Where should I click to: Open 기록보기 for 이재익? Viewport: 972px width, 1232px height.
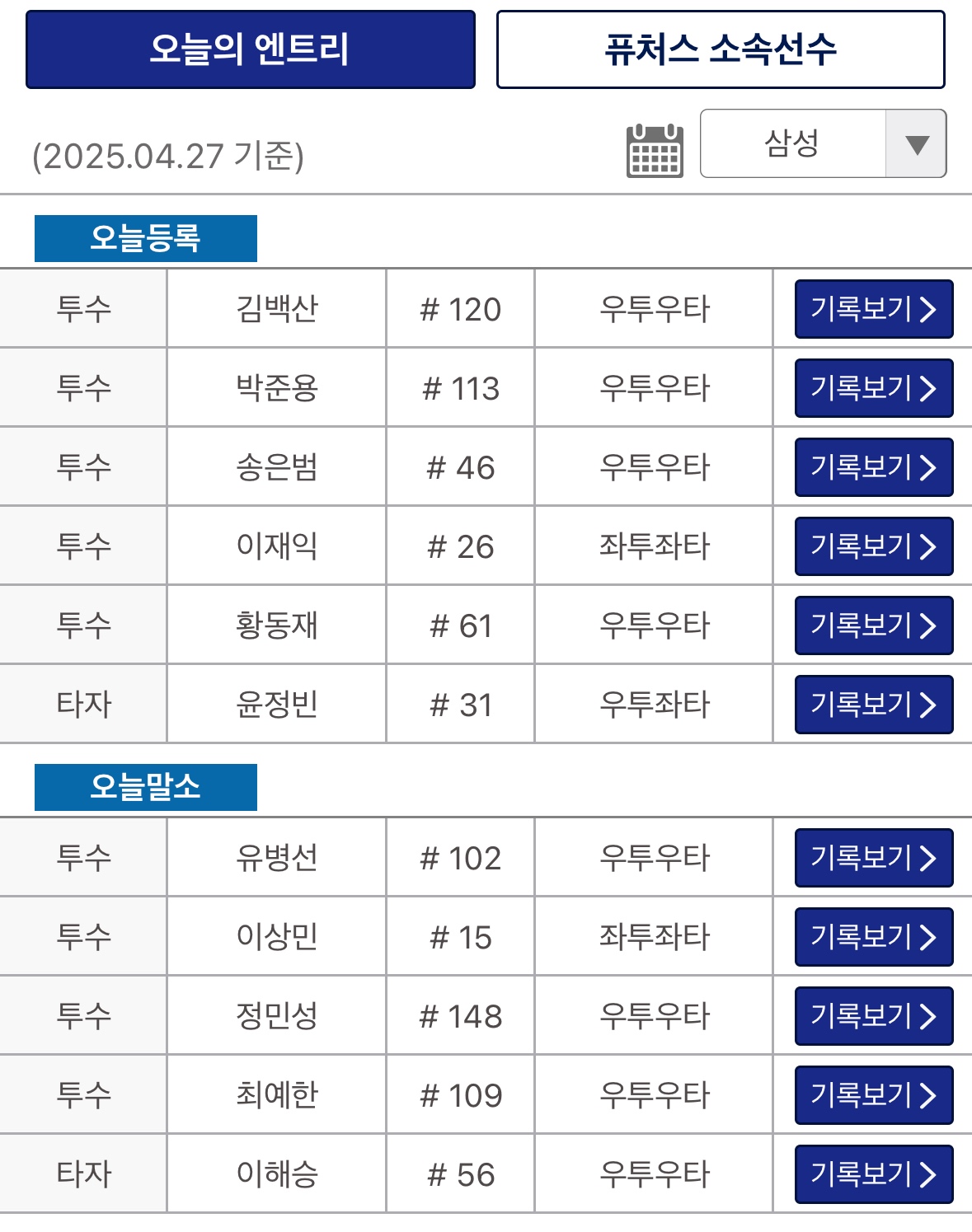(874, 546)
